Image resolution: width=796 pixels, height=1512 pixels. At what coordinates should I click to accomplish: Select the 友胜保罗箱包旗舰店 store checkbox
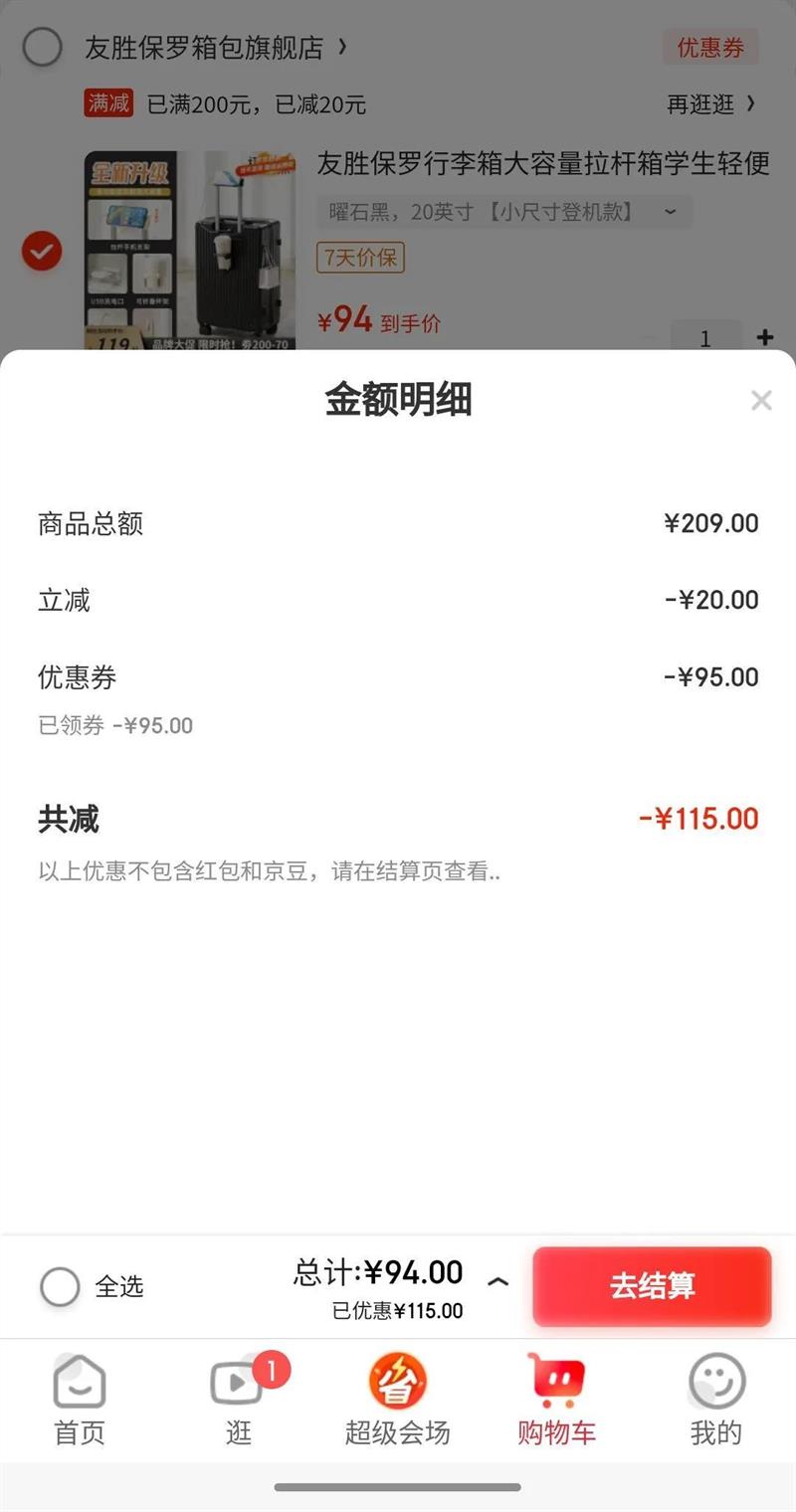[x=42, y=47]
